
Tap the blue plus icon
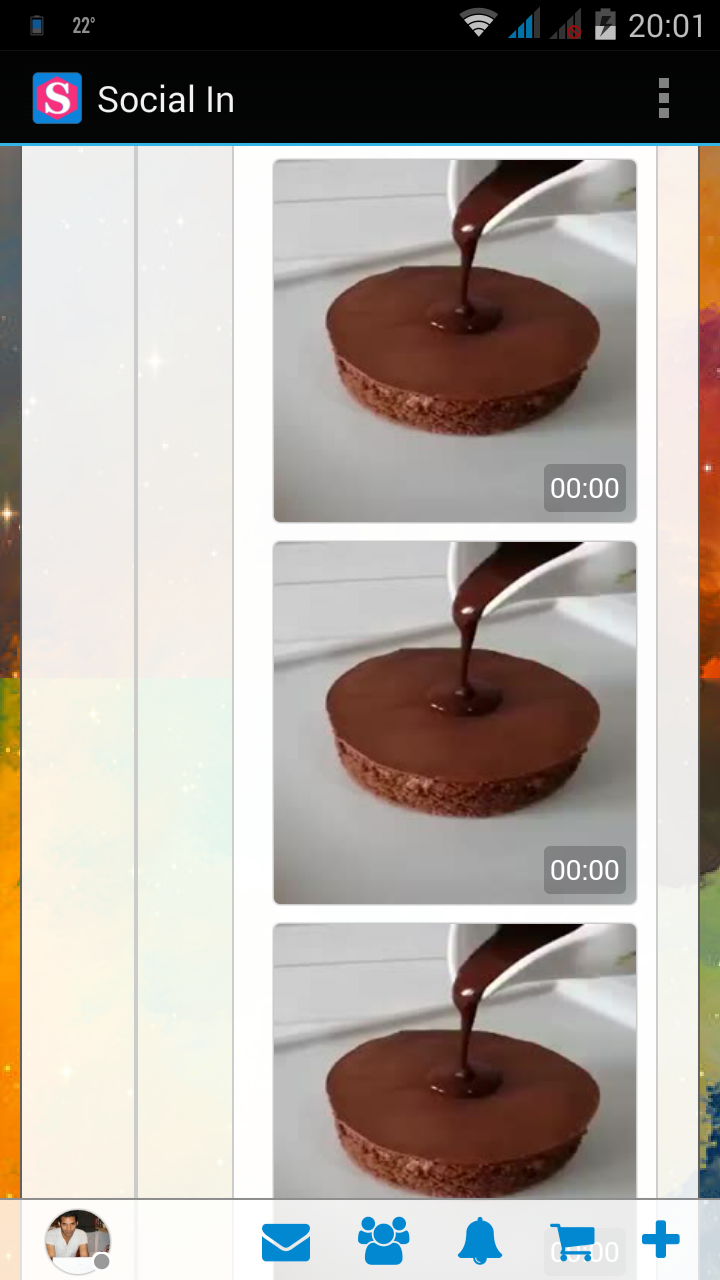tap(660, 1240)
